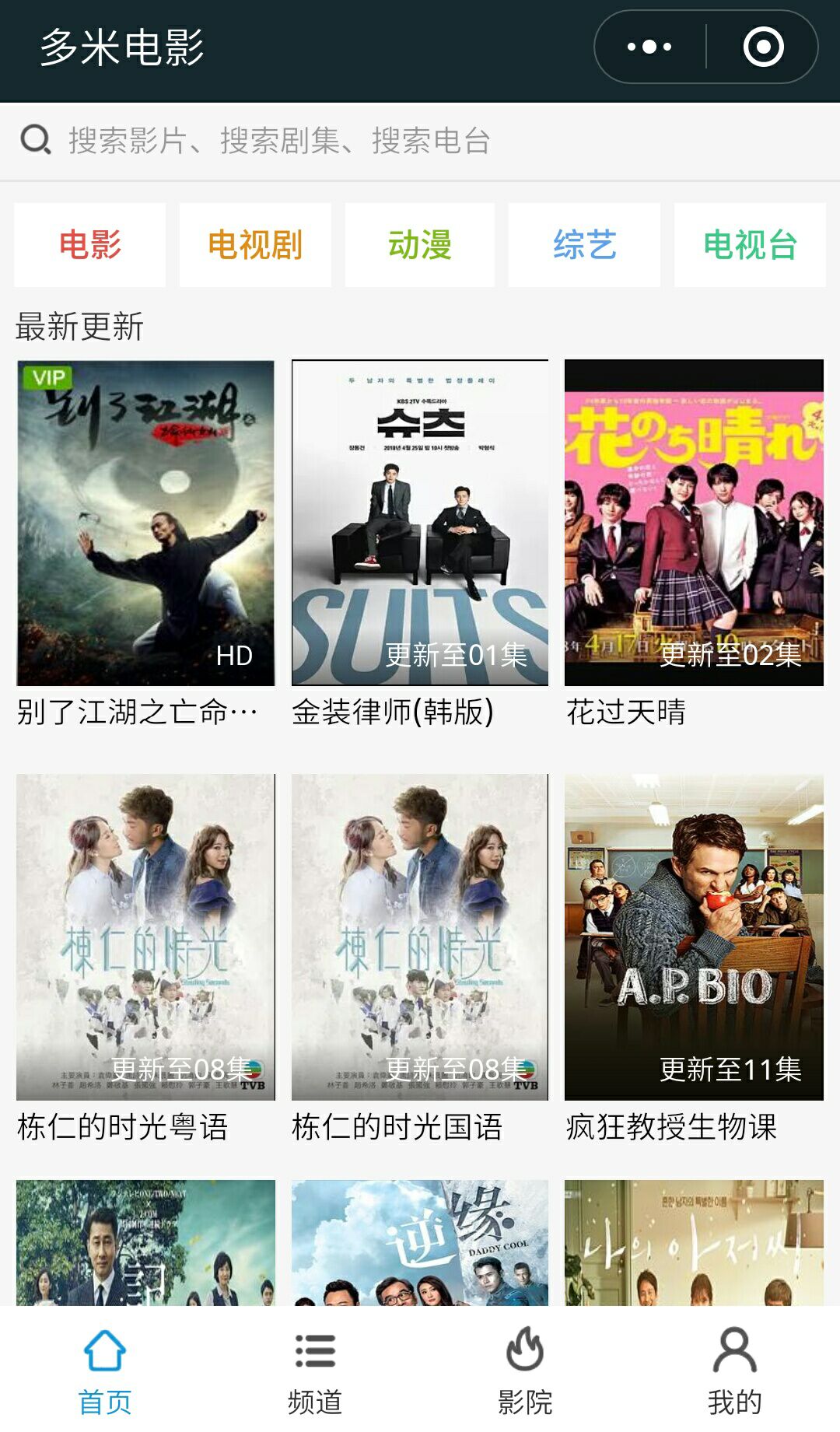Open the 逆缘 poster tile
Viewport: 840px width, 1432px height.
point(420,1242)
